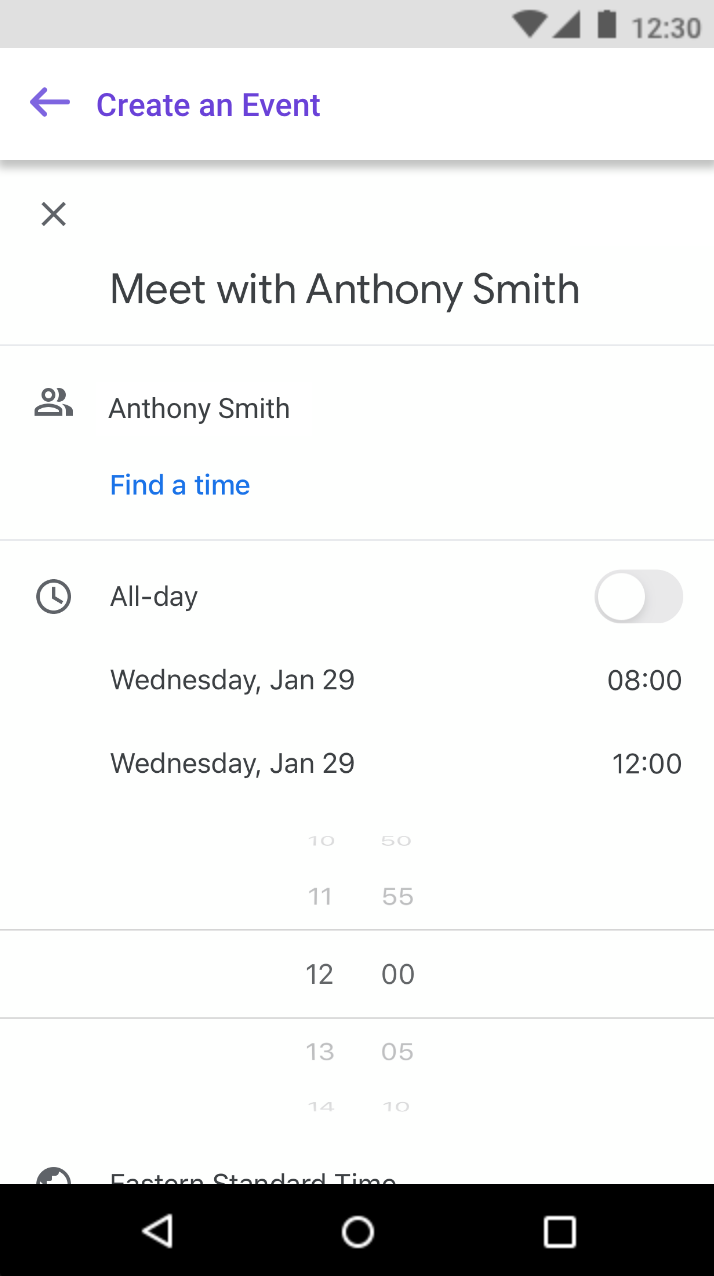Select hour 11 in the time picker
The image size is (714, 1276).
click(320, 896)
